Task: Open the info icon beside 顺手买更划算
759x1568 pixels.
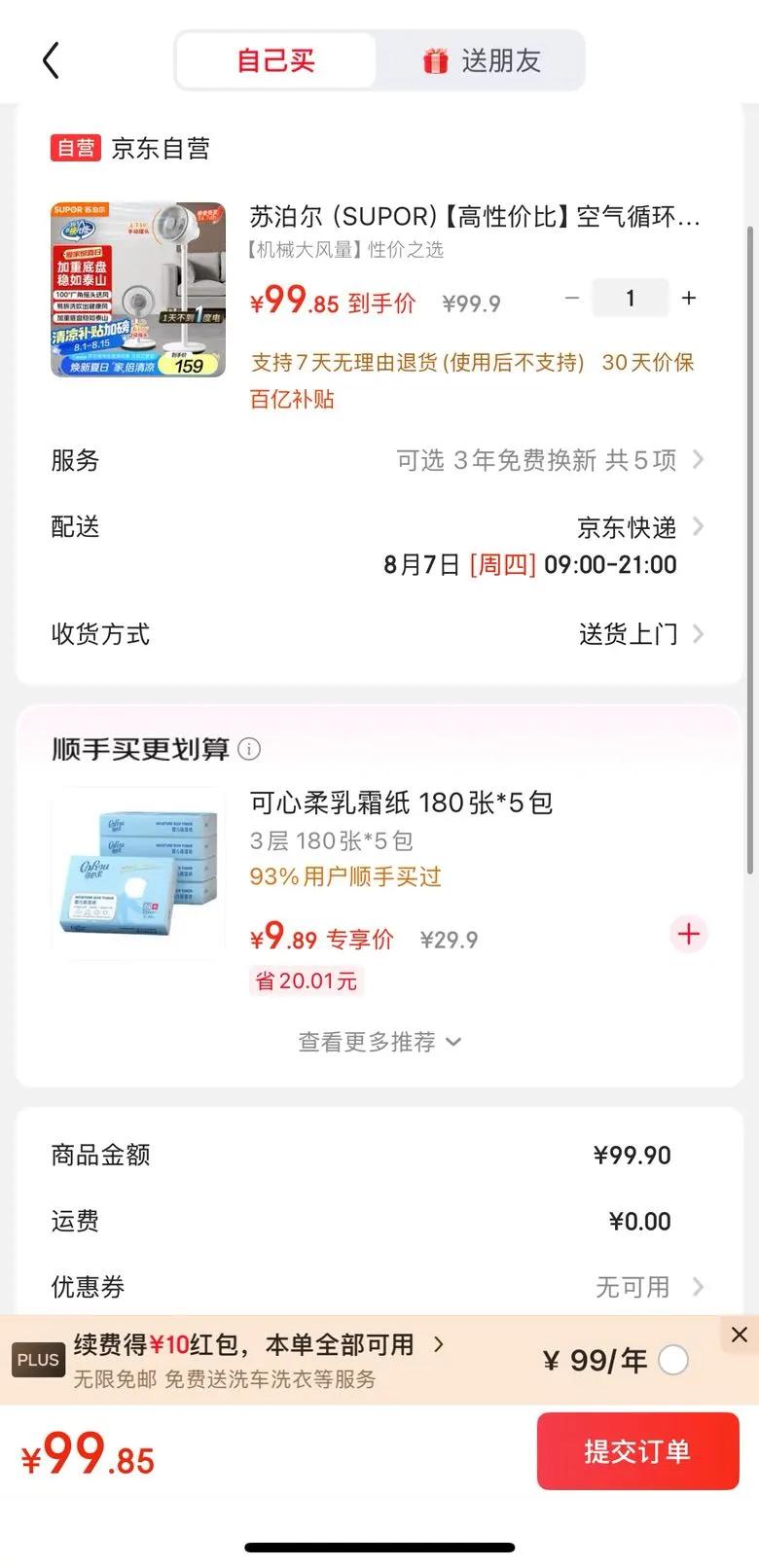Action: (x=249, y=749)
